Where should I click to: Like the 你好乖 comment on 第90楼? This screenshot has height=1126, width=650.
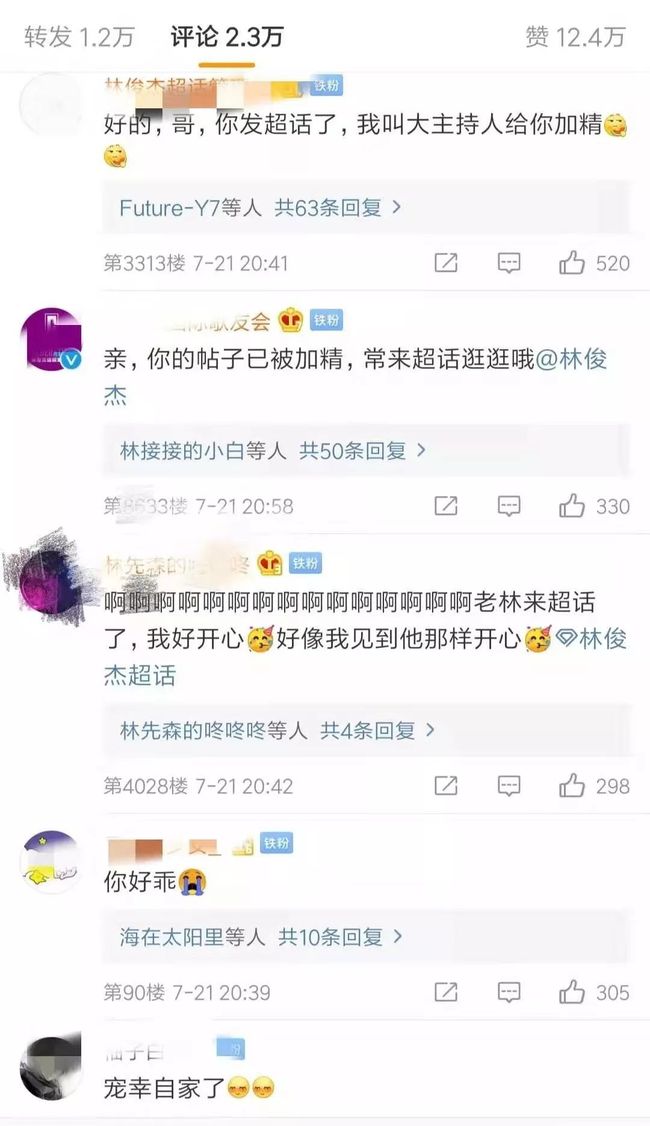click(x=594, y=992)
